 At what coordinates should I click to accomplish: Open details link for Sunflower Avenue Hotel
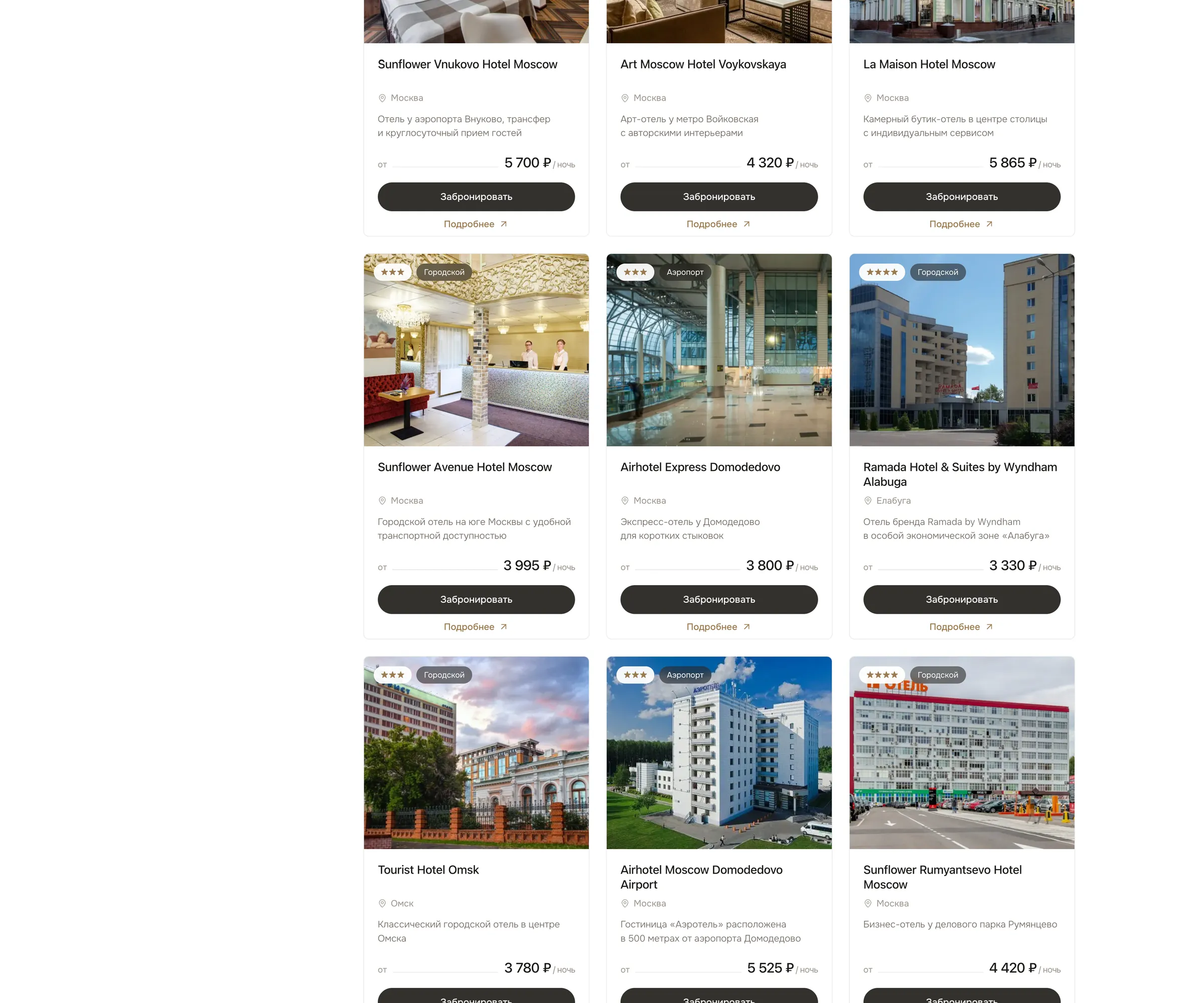pos(476,627)
